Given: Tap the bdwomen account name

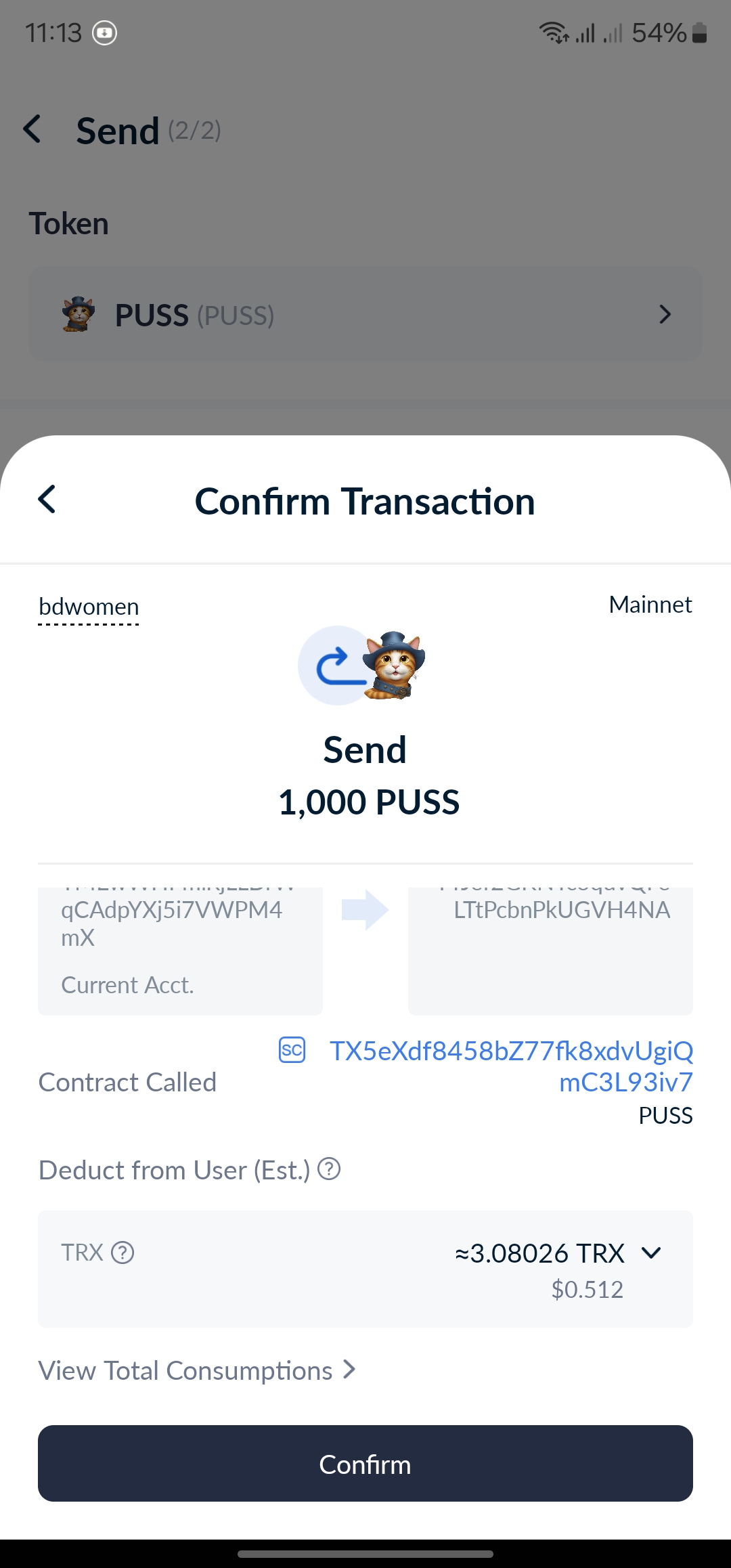Looking at the screenshot, I should [x=89, y=607].
